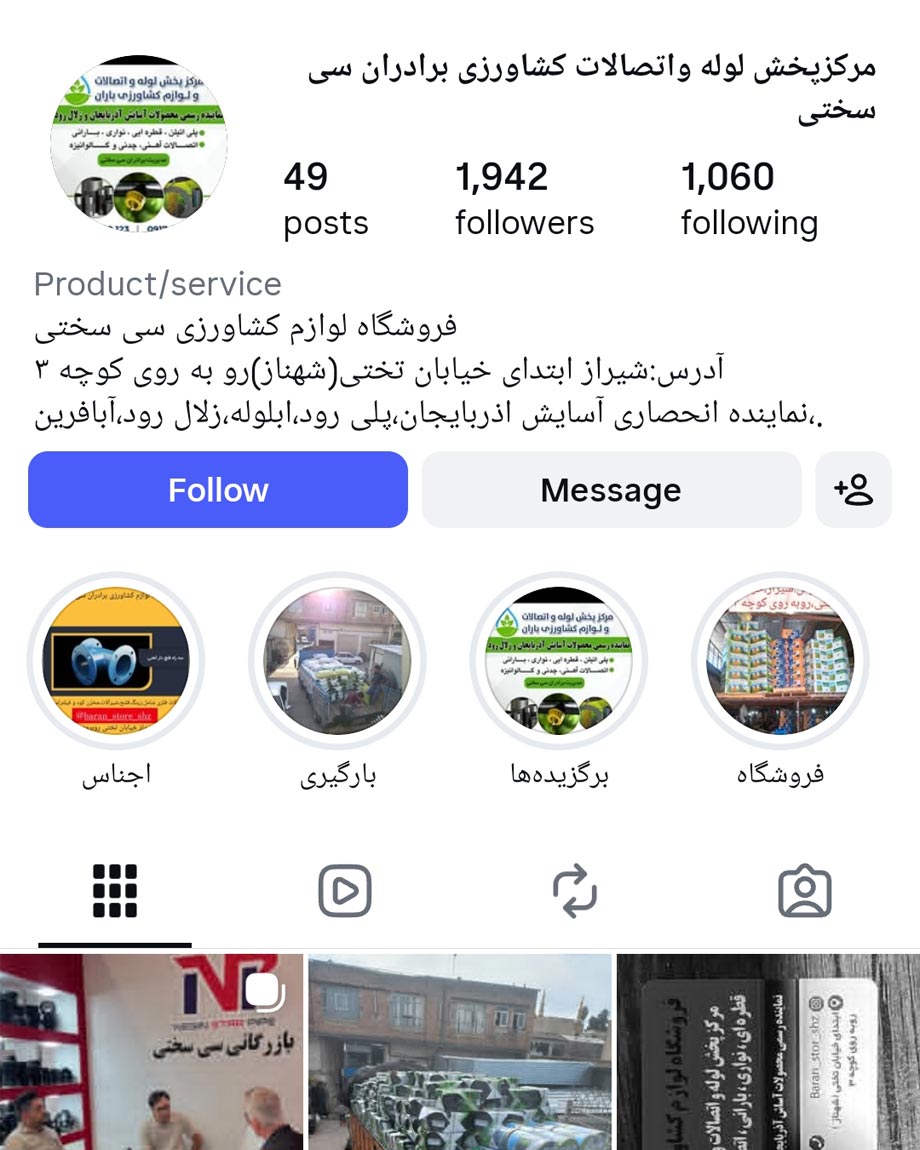Tap the Message button
This screenshot has width=920, height=1150.
click(x=611, y=490)
